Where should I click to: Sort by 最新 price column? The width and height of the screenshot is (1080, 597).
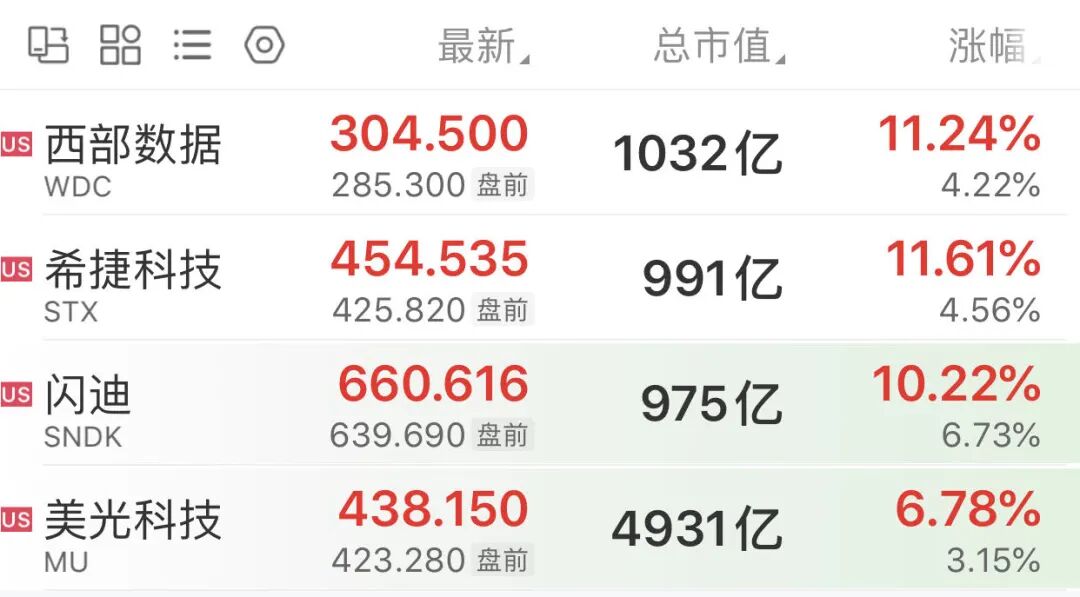(x=480, y=46)
